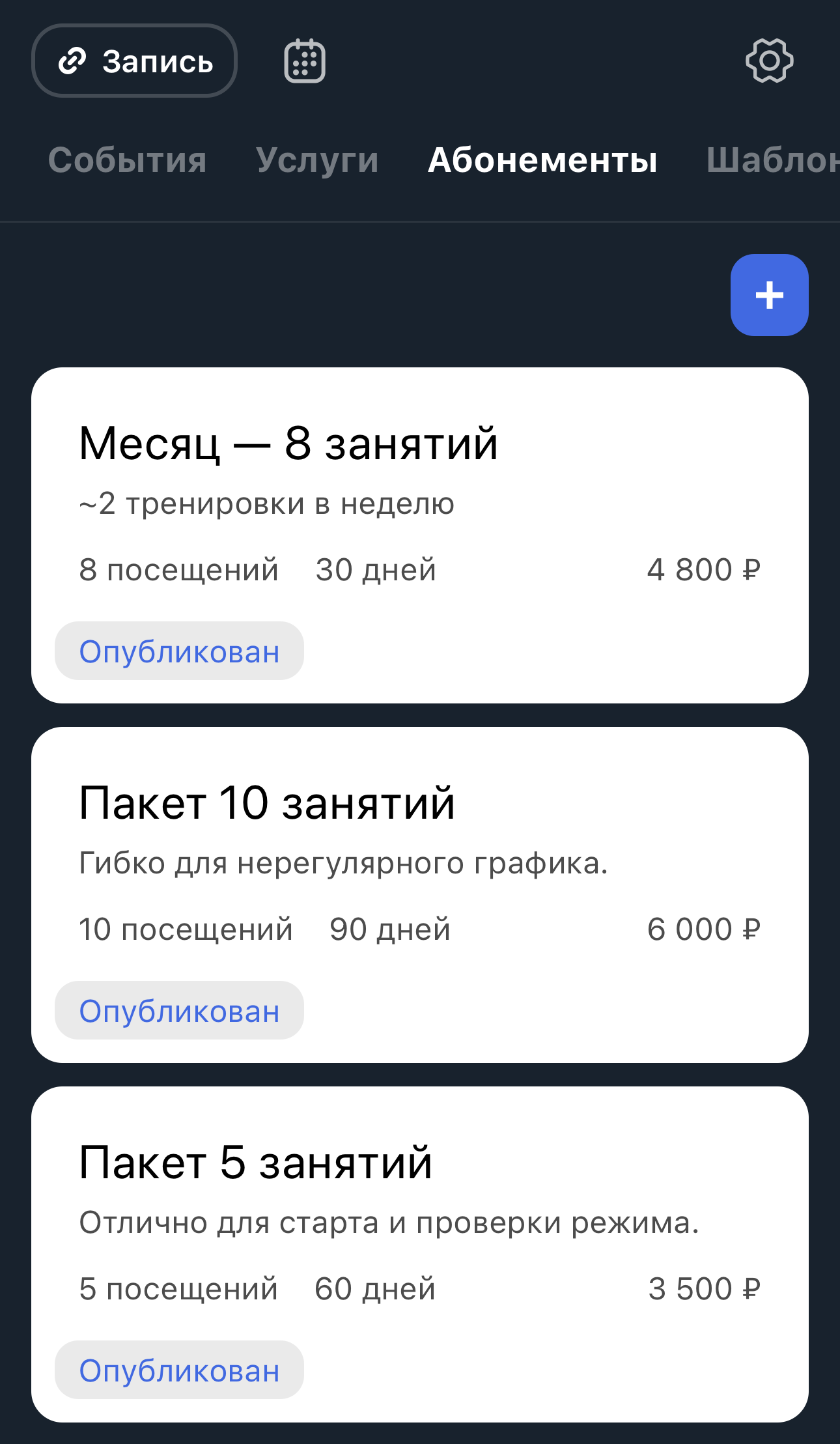
Task: Create a new subscription with the blue plus icon
Action: point(769,296)
